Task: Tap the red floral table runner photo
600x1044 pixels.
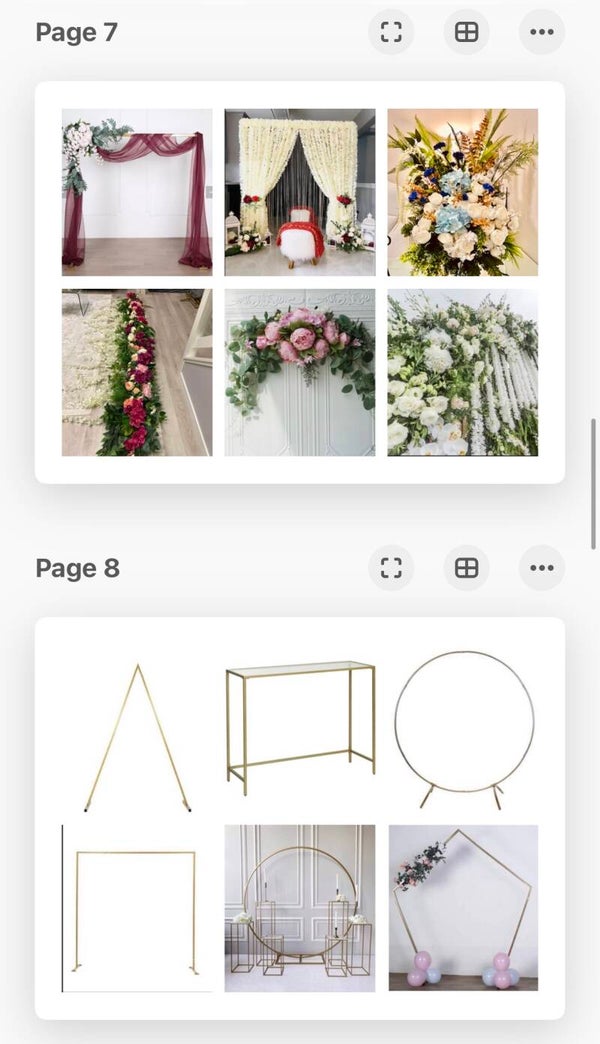Action: pos(137,373)
